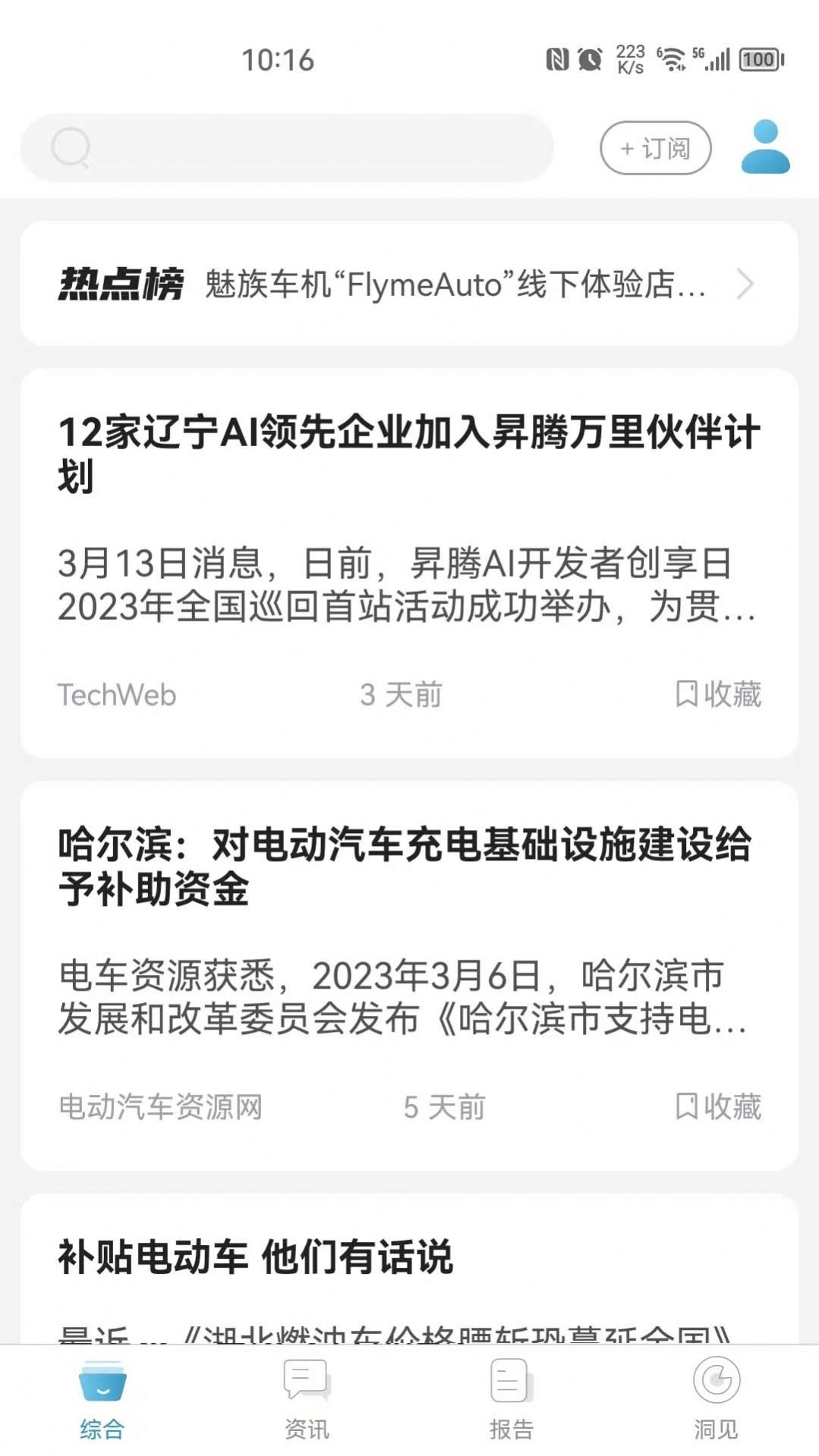Tap the search input field

(288, 147)
